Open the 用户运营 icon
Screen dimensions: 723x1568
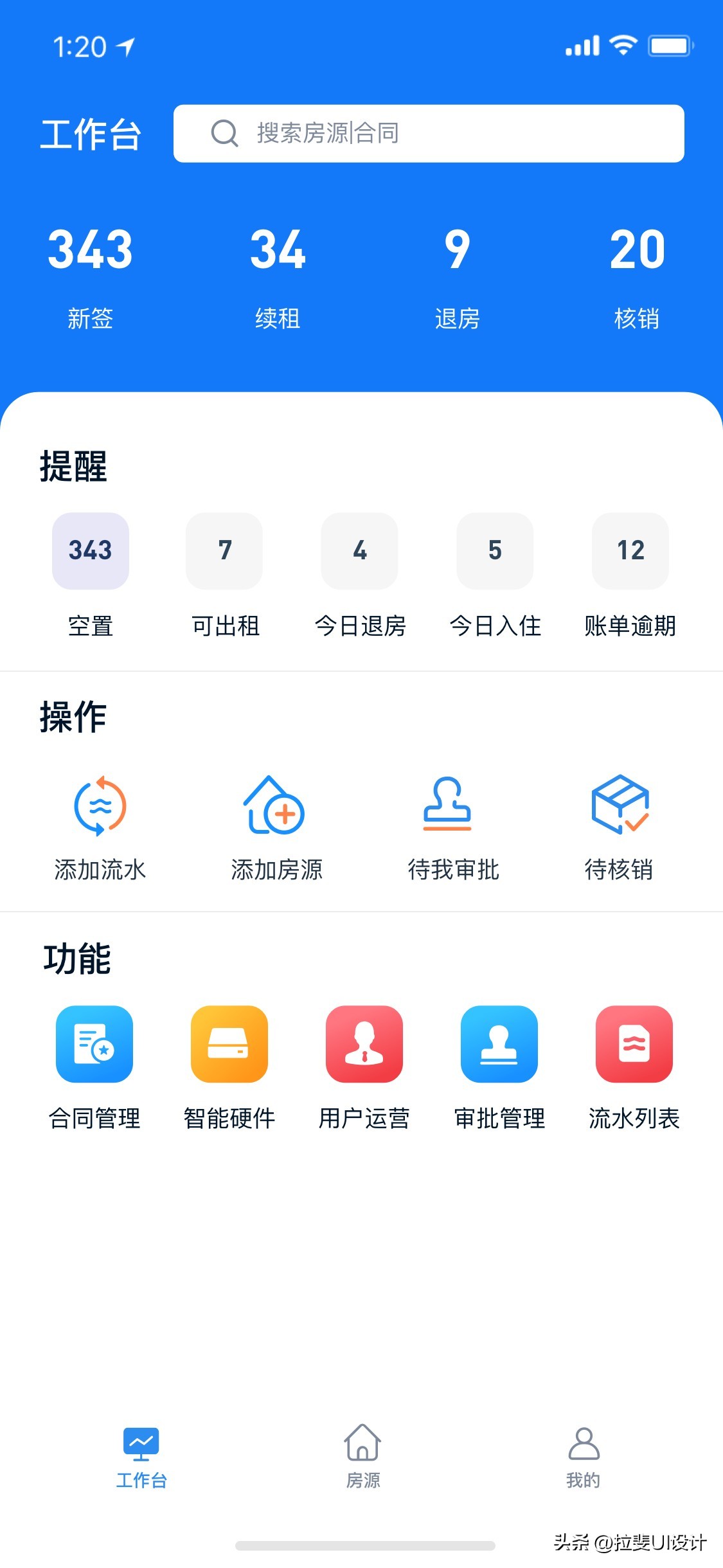pos(364,1044)
